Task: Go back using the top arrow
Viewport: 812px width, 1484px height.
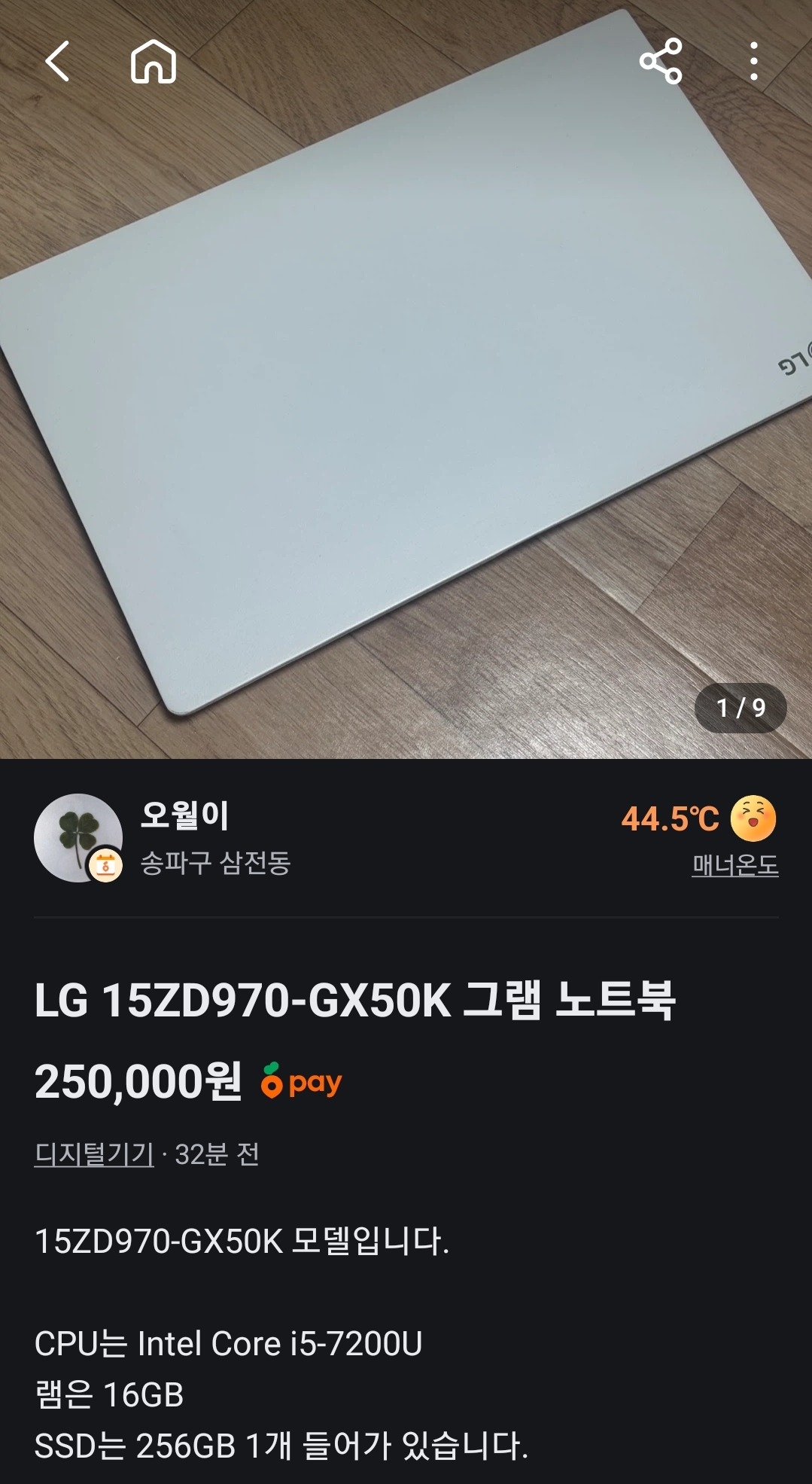Action: point(57,61)
